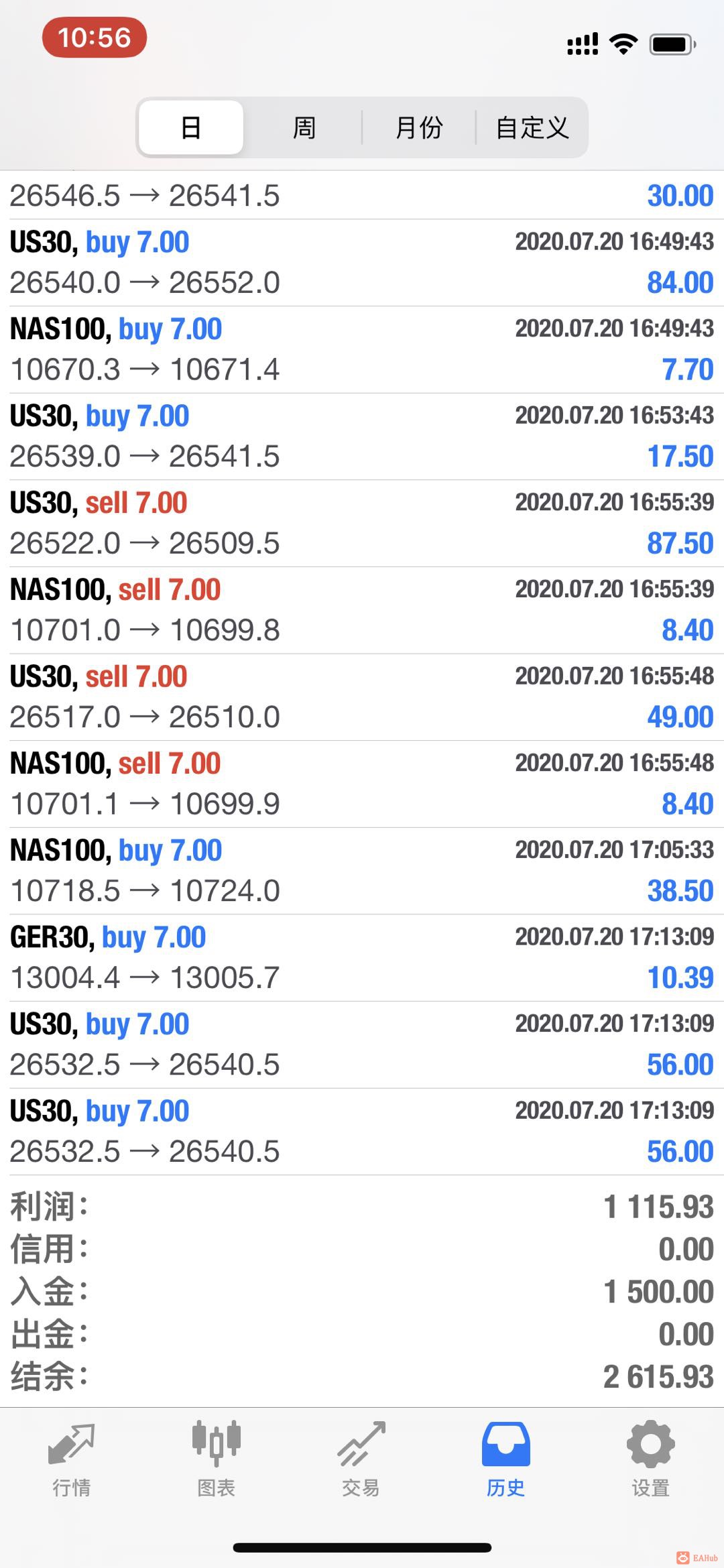This screenshot has height=1568, width=724.
Task: Switch to the 日 (day) period
Action: [191, 127]
